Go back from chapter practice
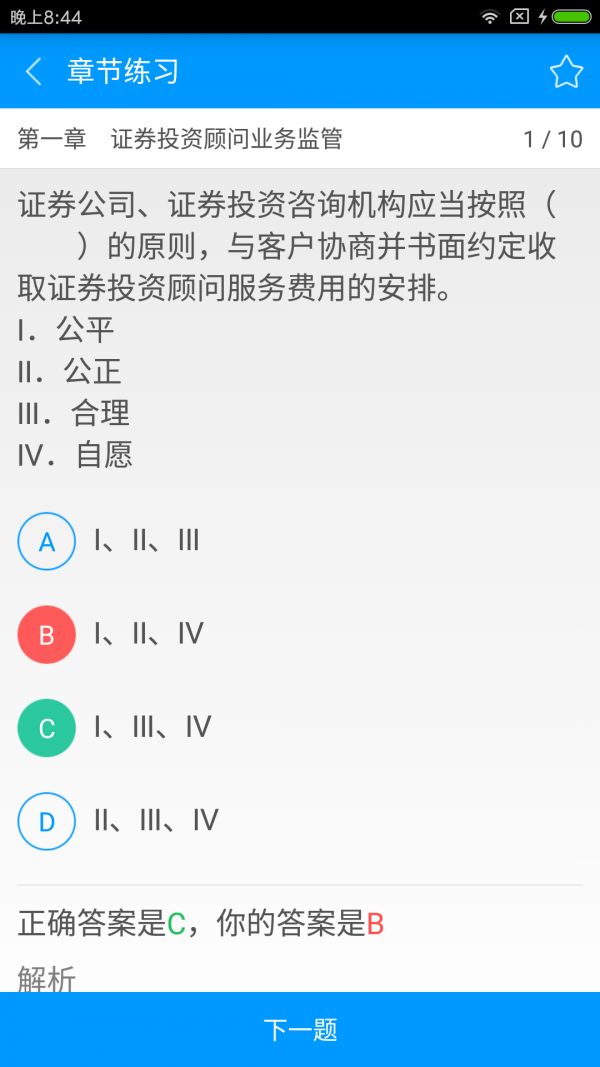600x1067 pixels. [34, 71]
